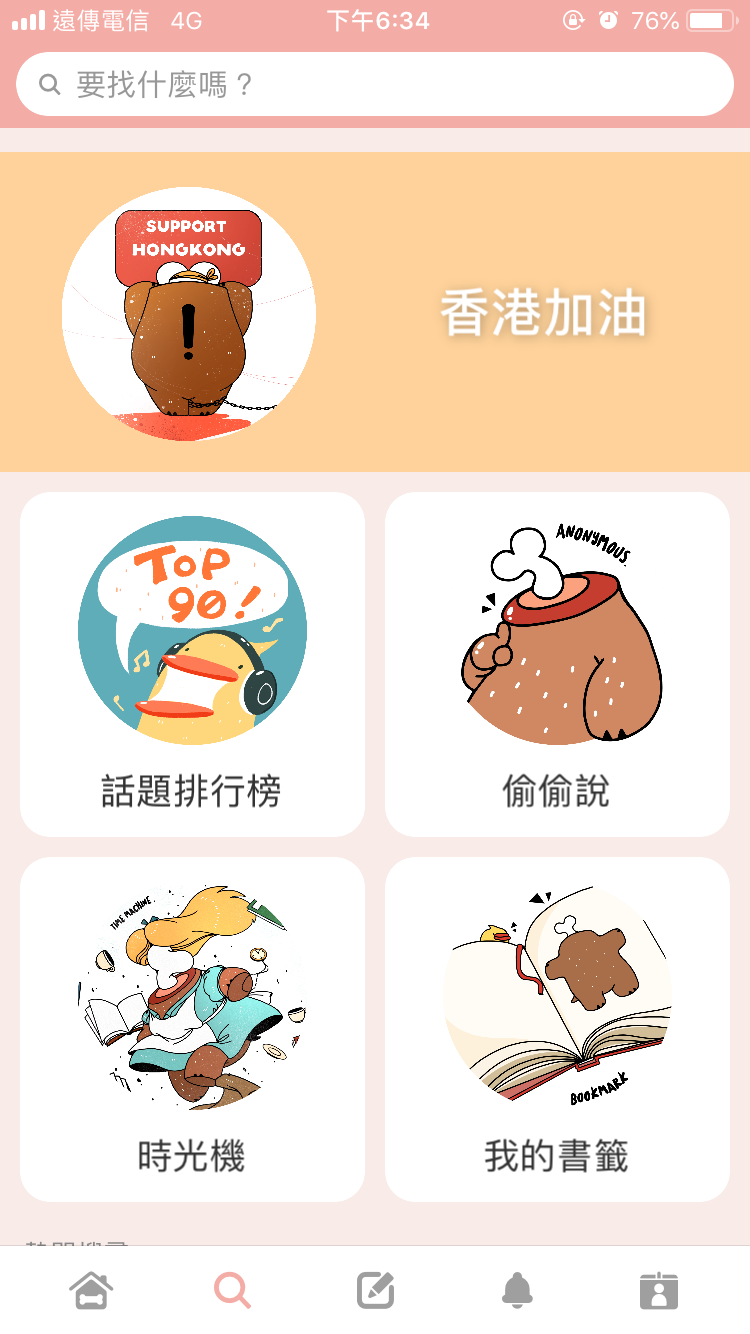The width and height of the screenshot is (750, 1334).
Task: Open the 香港加油 banner
Action: point(375,312)
